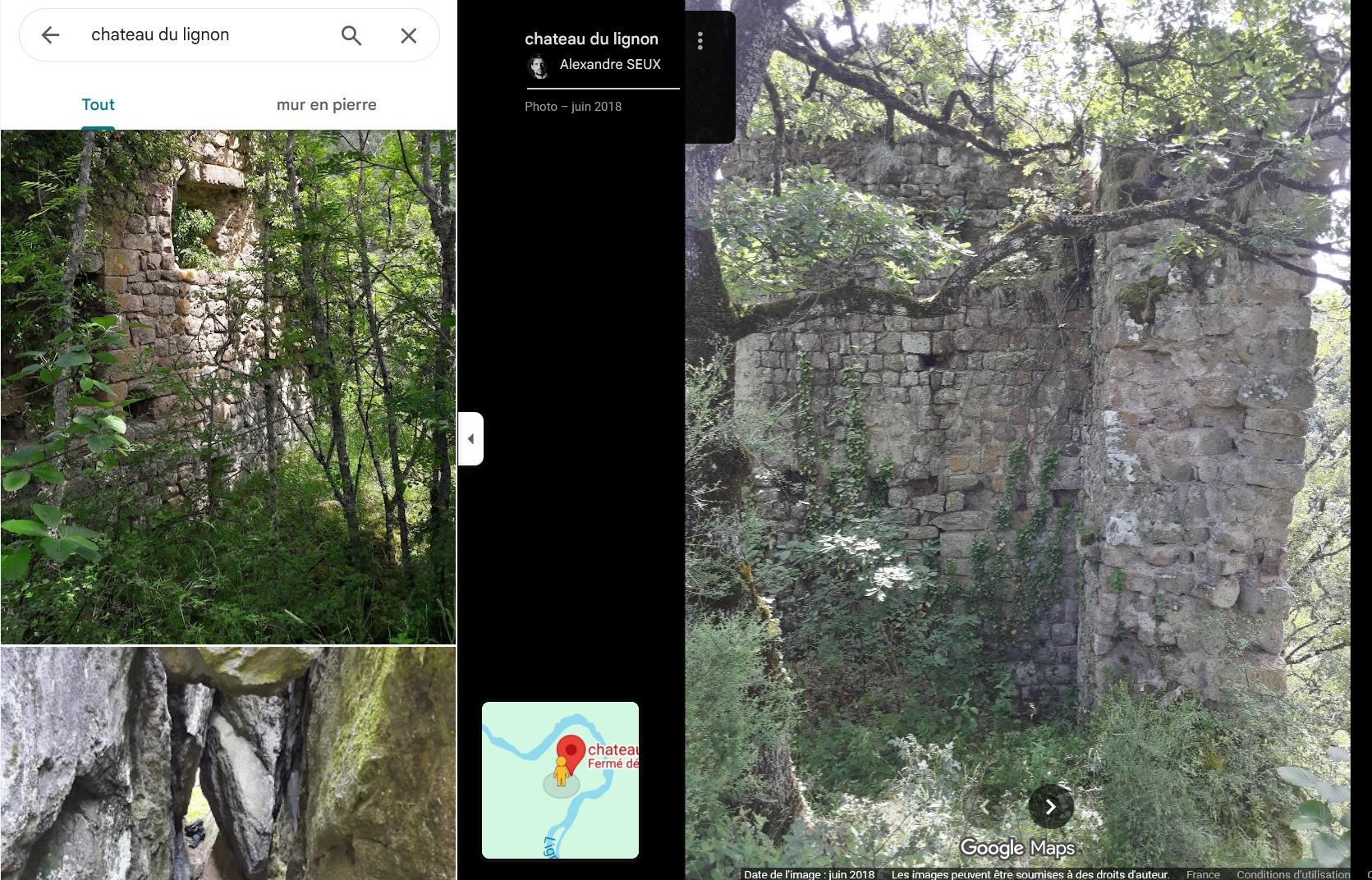Open the 'Conditions d'utilisation' link
Viewport: 1372px width, 880px height.
(x=1292, y=874)
